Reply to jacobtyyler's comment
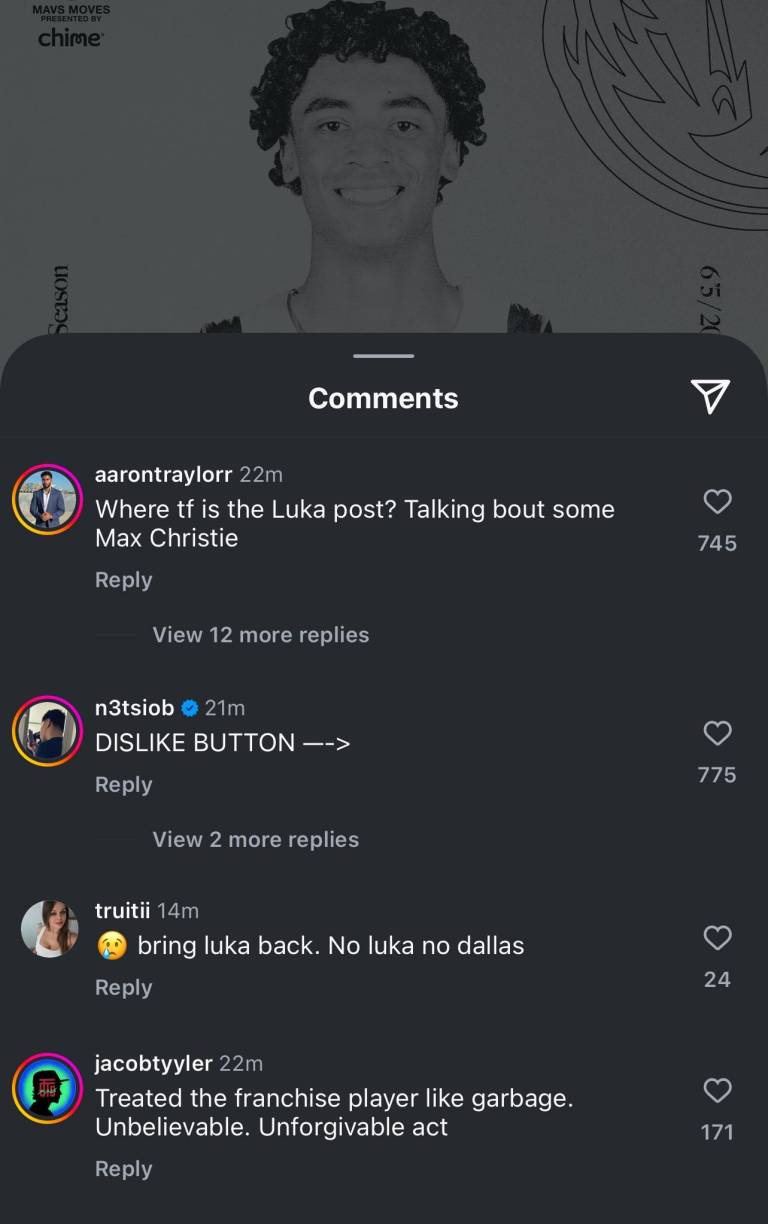 pyautogui.click(x=123, y=1169)
